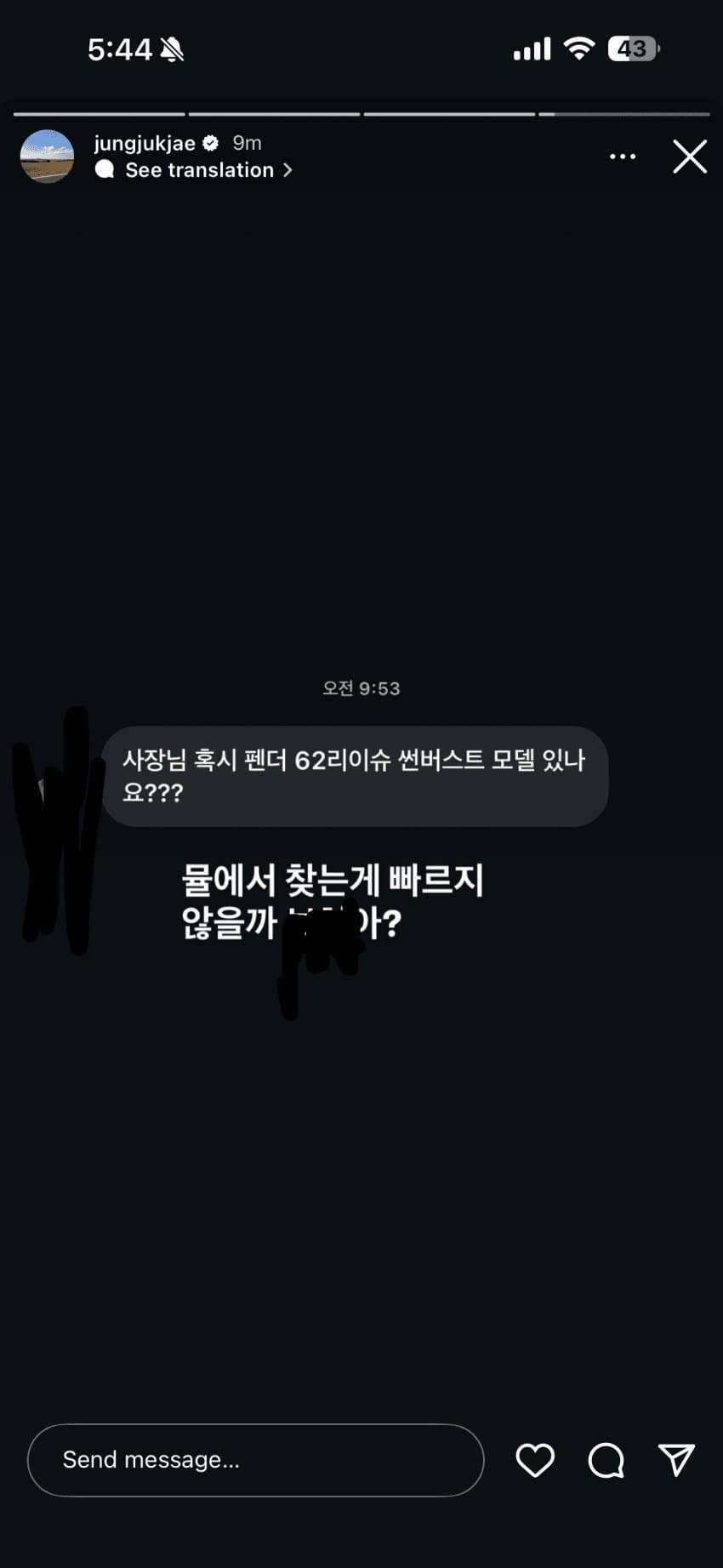Open jungjukjae's profile picture
Screen dimensions: 723x1568
[x=47, y=157]
